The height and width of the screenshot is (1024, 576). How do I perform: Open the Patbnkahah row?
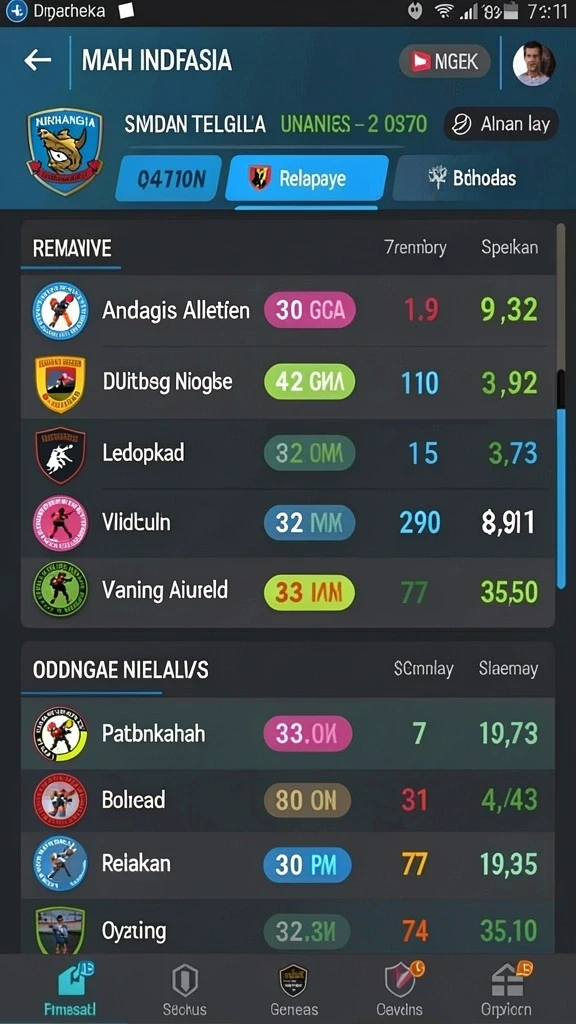pos(288,733)
